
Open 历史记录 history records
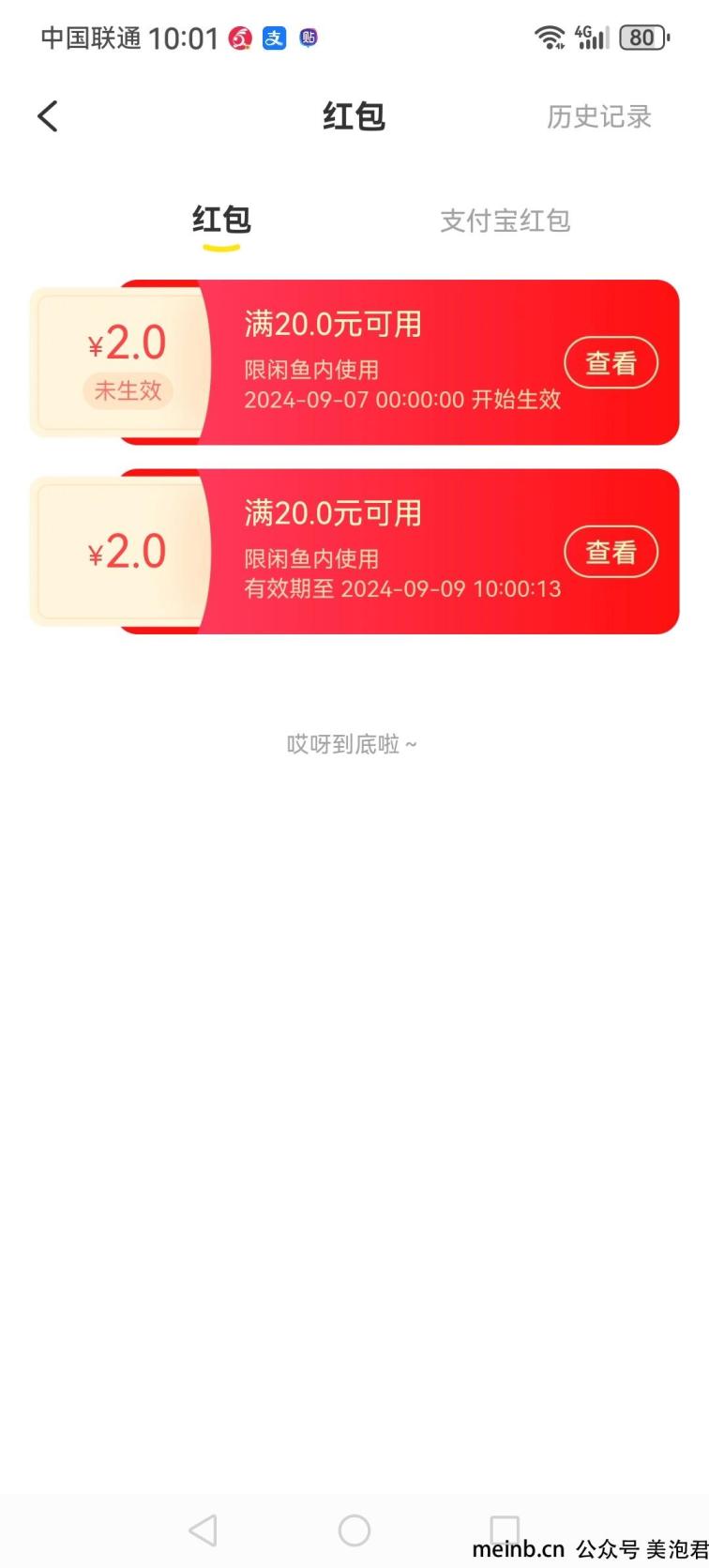click(x=598, y=116)
